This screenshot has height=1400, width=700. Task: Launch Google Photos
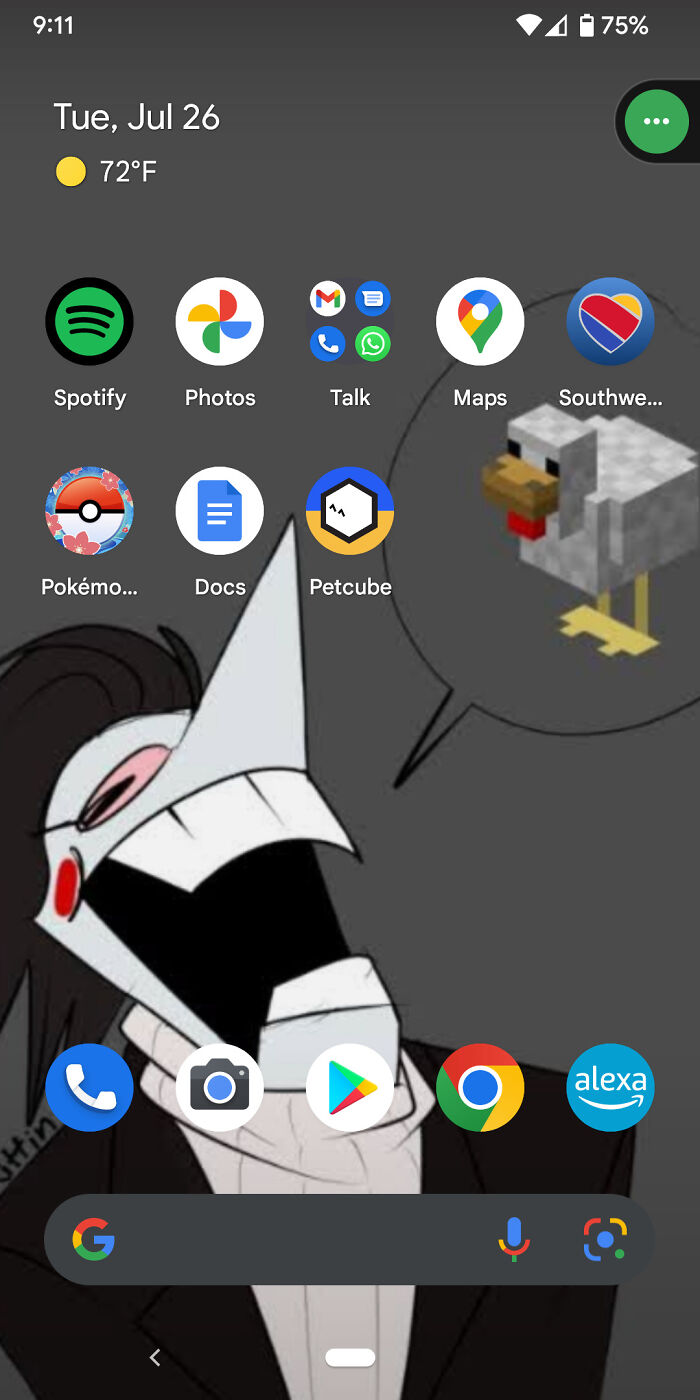tap(220, 322)
